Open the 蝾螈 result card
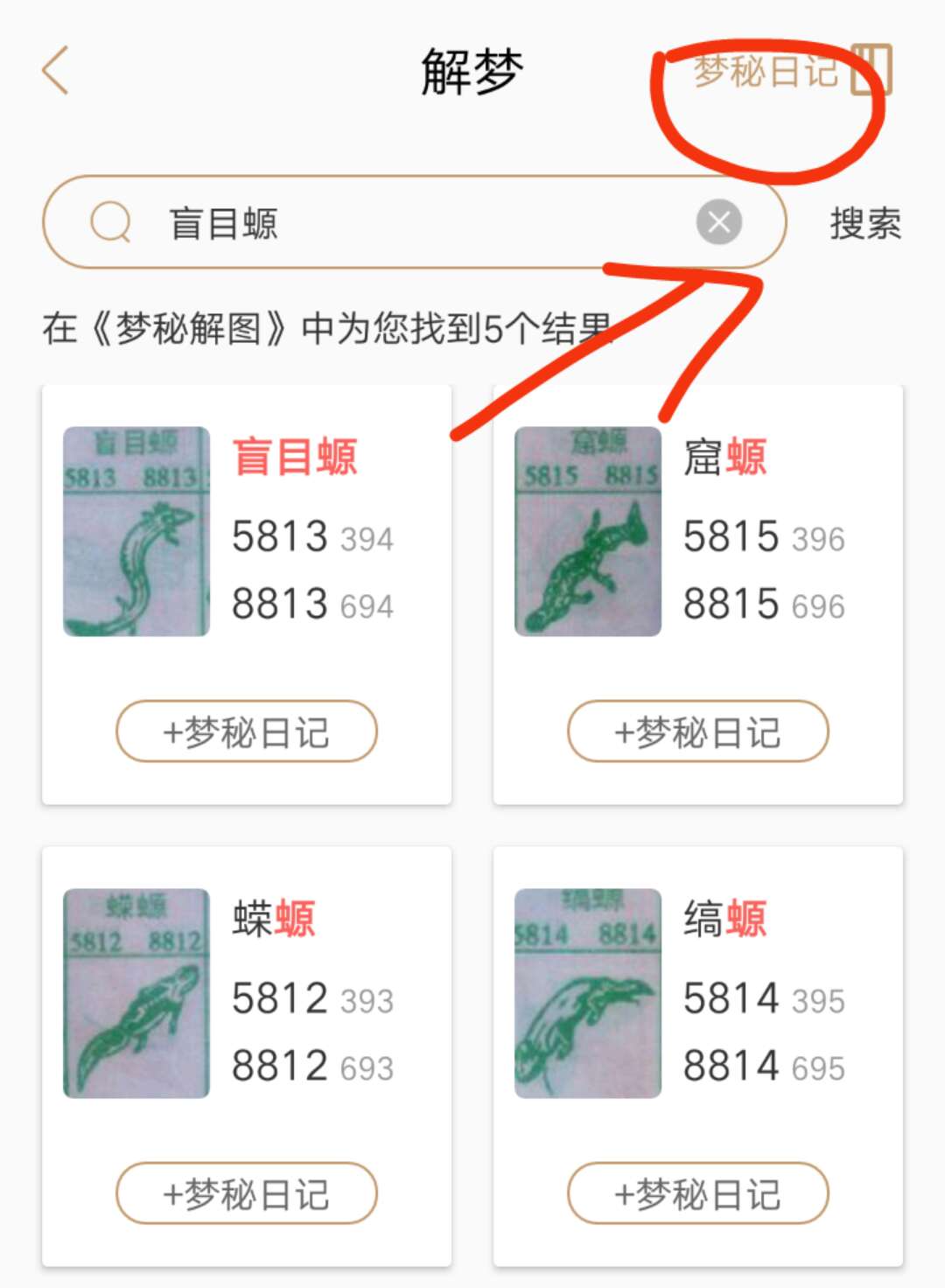 click(247, 995)
